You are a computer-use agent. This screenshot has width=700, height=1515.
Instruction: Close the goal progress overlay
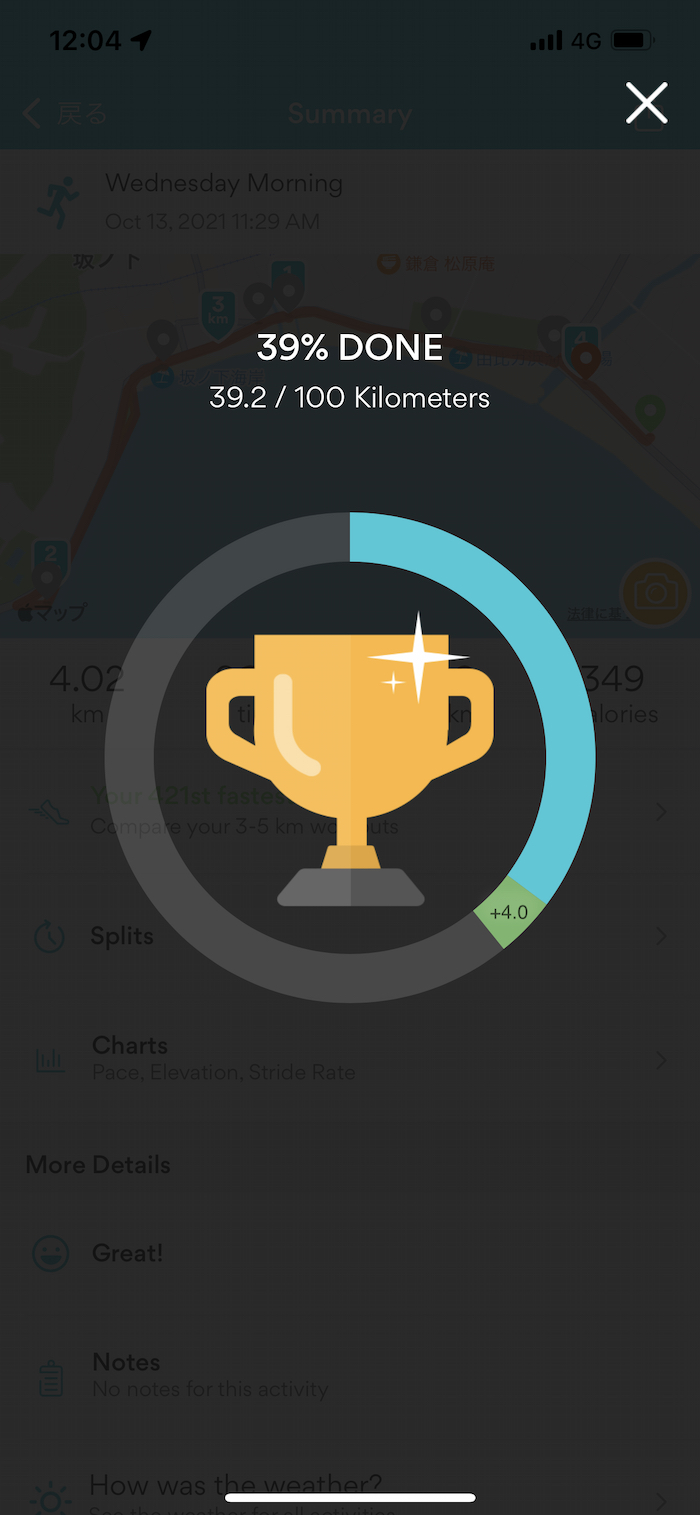tap(646, 104)
